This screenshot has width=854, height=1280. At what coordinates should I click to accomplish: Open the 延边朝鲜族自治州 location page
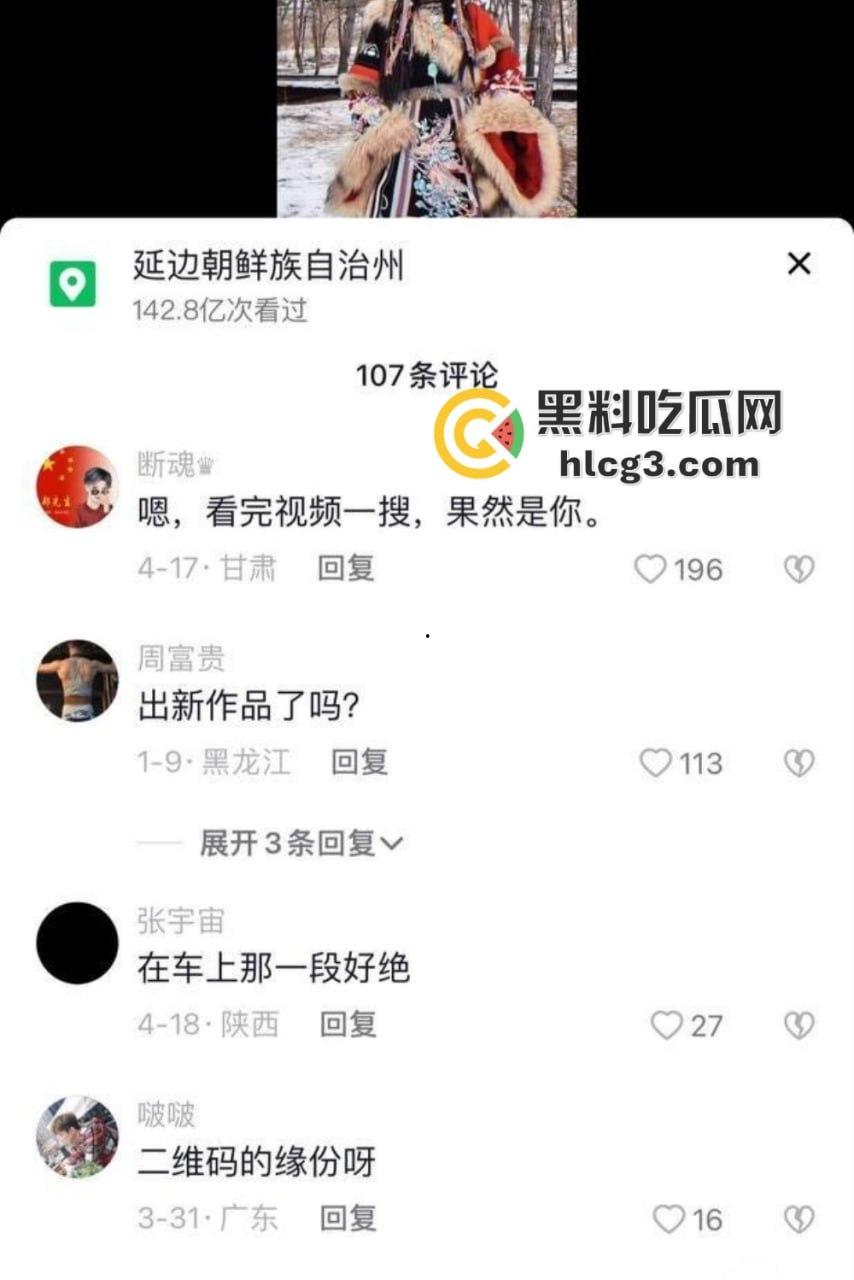click(270, 267)
